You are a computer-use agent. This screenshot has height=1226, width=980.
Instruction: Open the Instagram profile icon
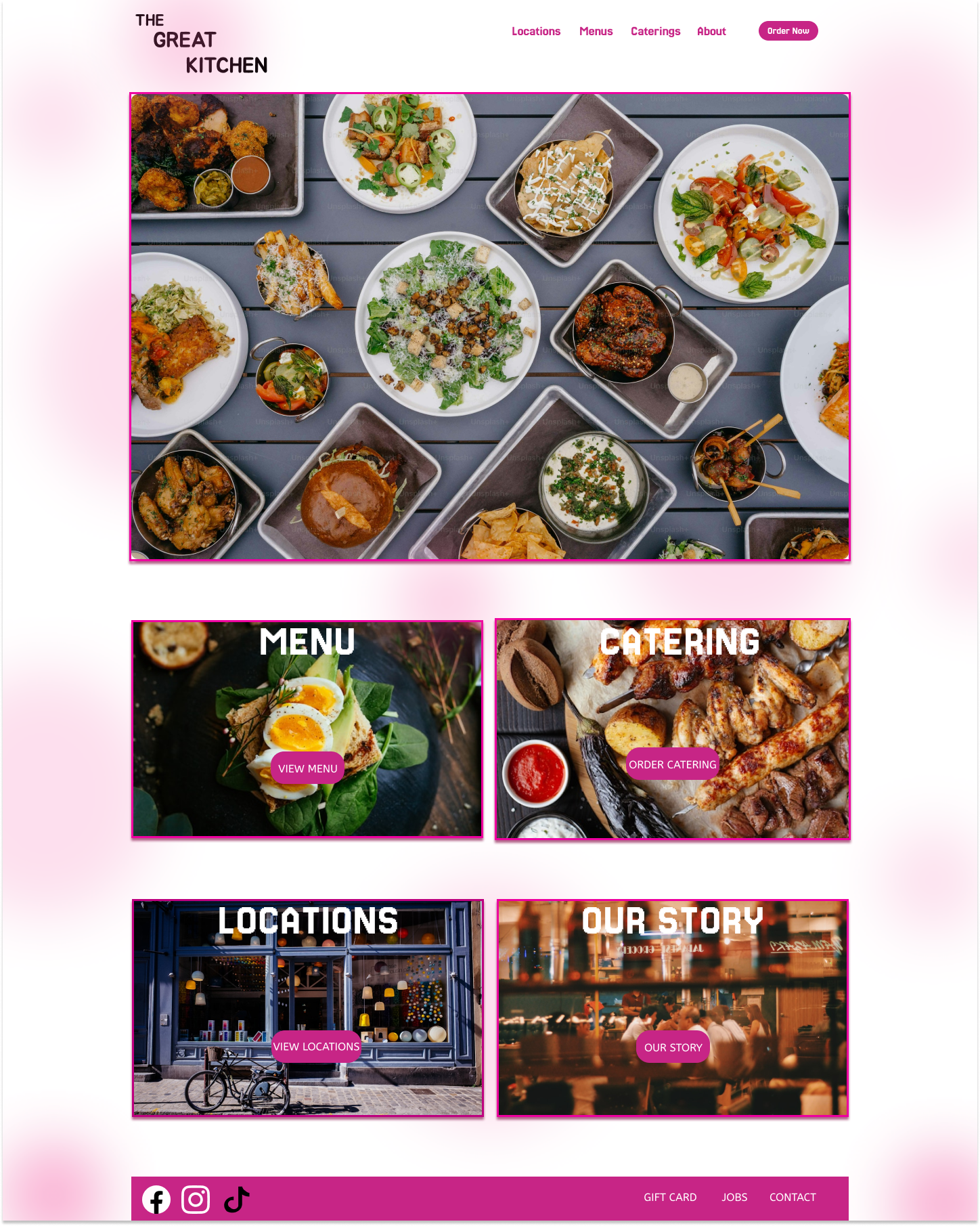coord(196,1200)
